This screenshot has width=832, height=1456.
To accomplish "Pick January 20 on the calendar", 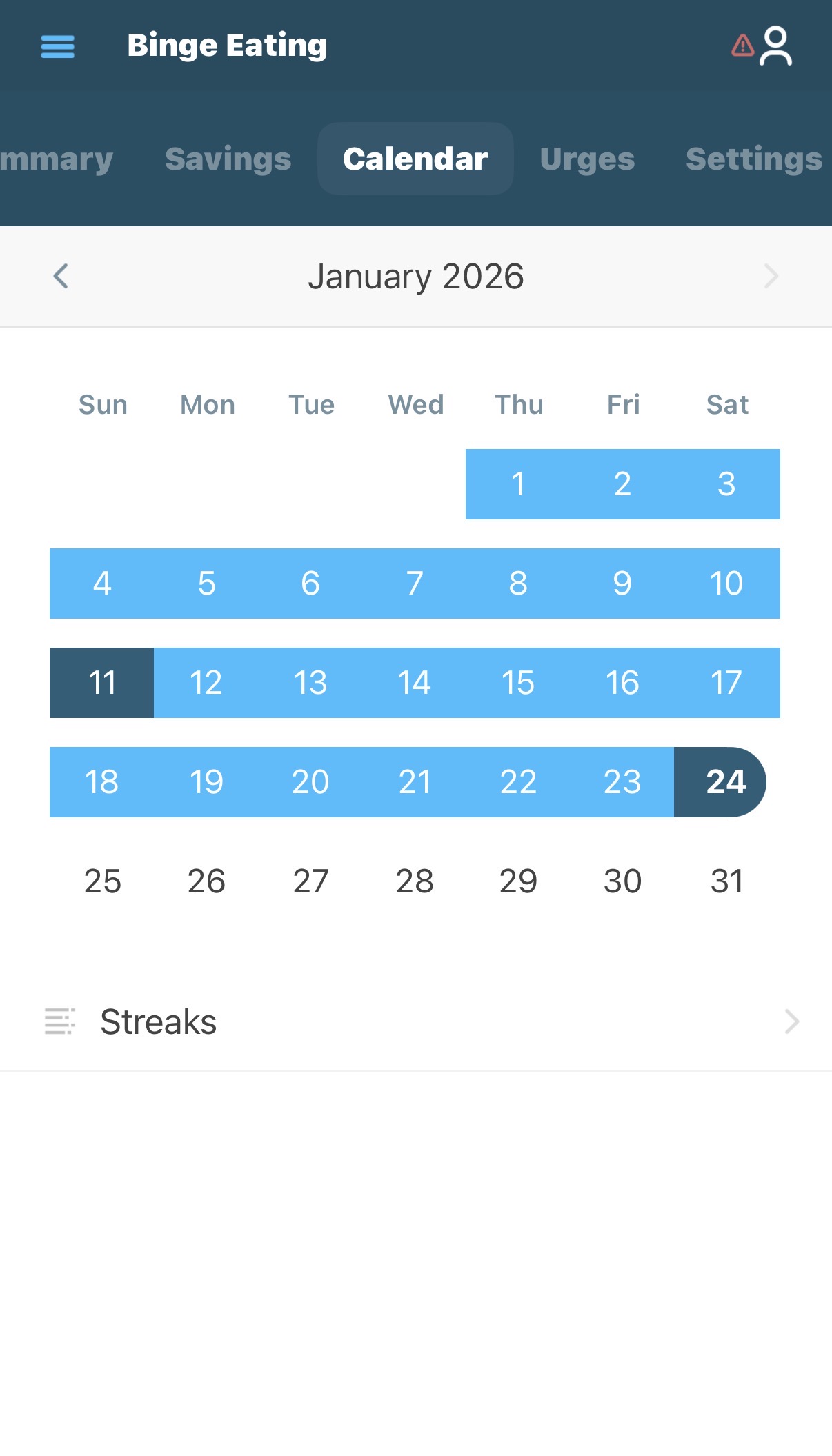I will [x=310, y=782].
